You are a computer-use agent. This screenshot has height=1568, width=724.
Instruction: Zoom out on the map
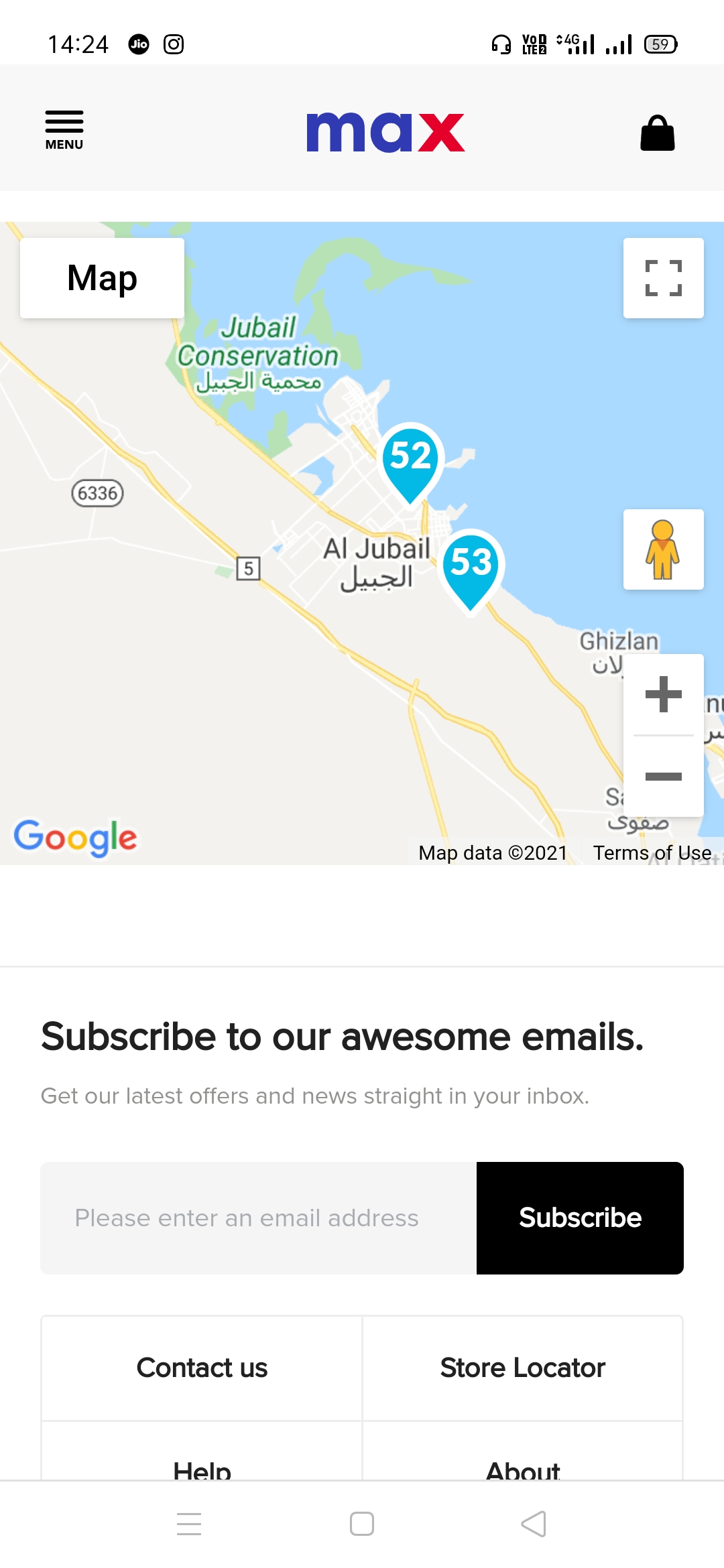point(663,776)
